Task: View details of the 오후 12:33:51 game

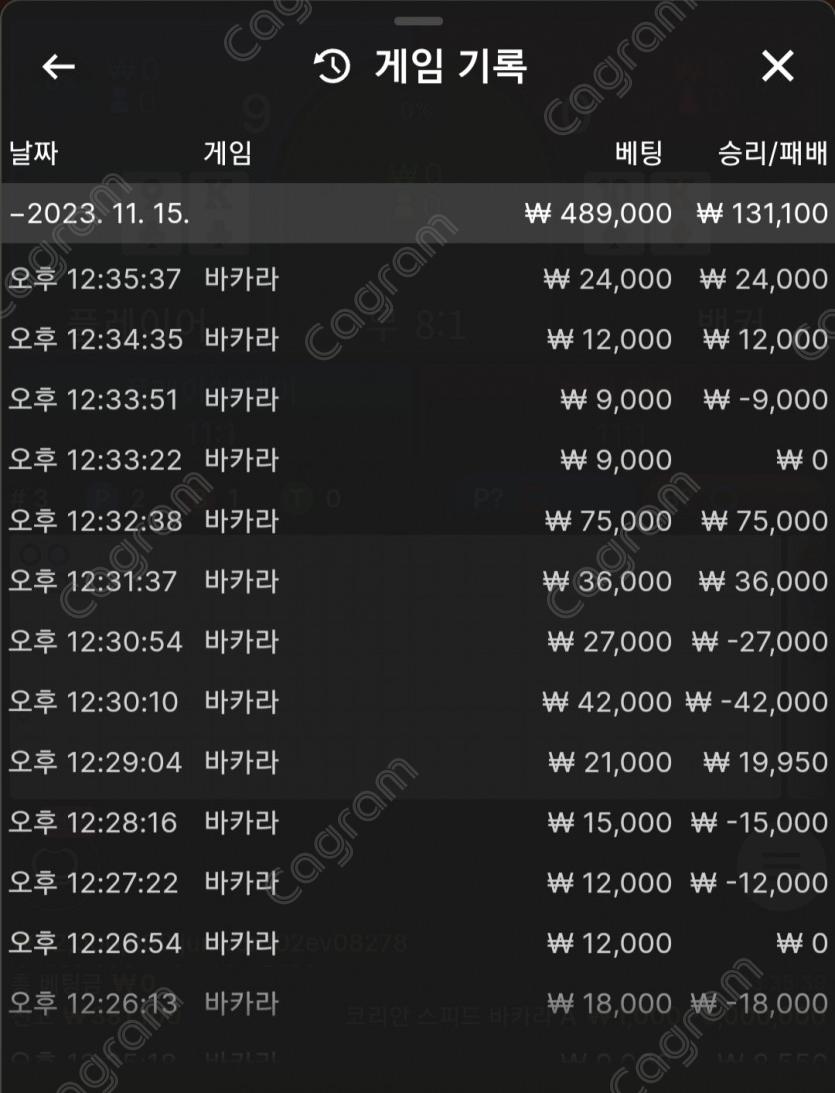Action: [x=417, y=400]
